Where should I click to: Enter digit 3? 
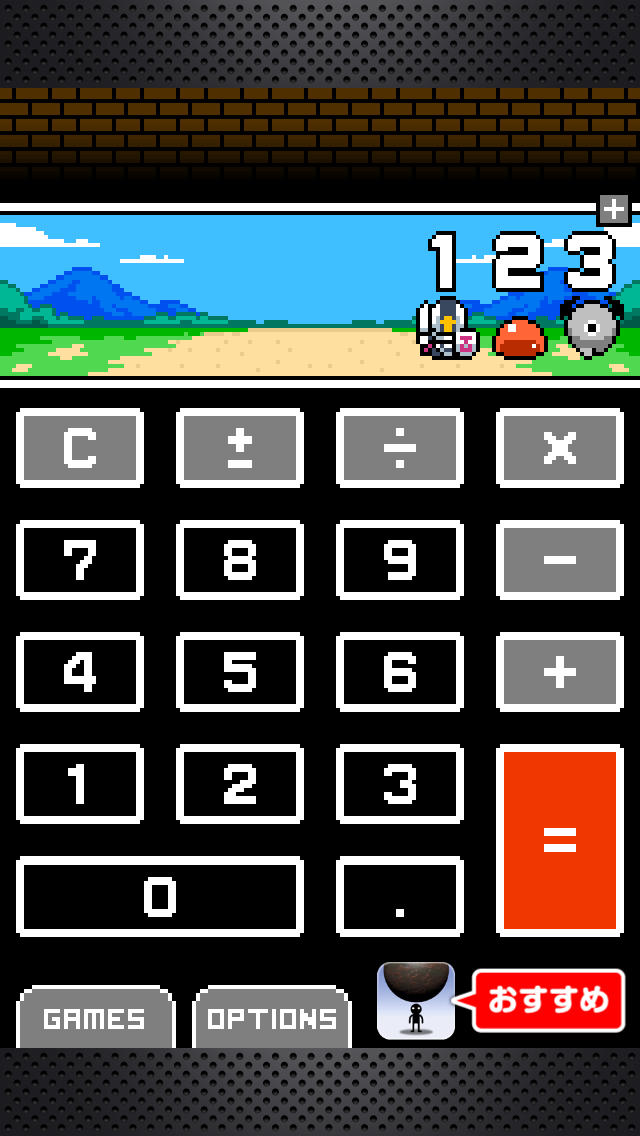coord(400,784)
